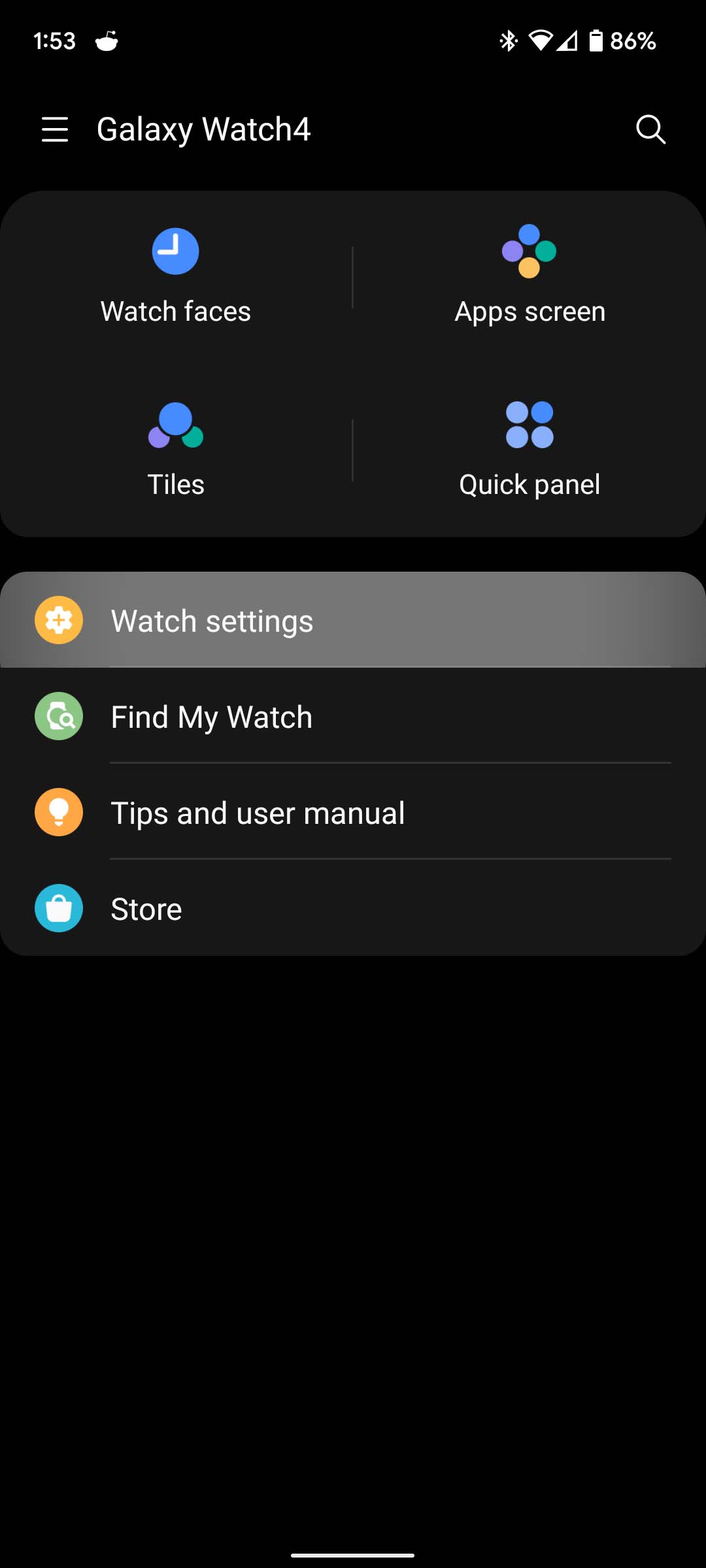Tap the Galaxy Watch4 title
706x1568 pixels.
[x=203, y=129]
